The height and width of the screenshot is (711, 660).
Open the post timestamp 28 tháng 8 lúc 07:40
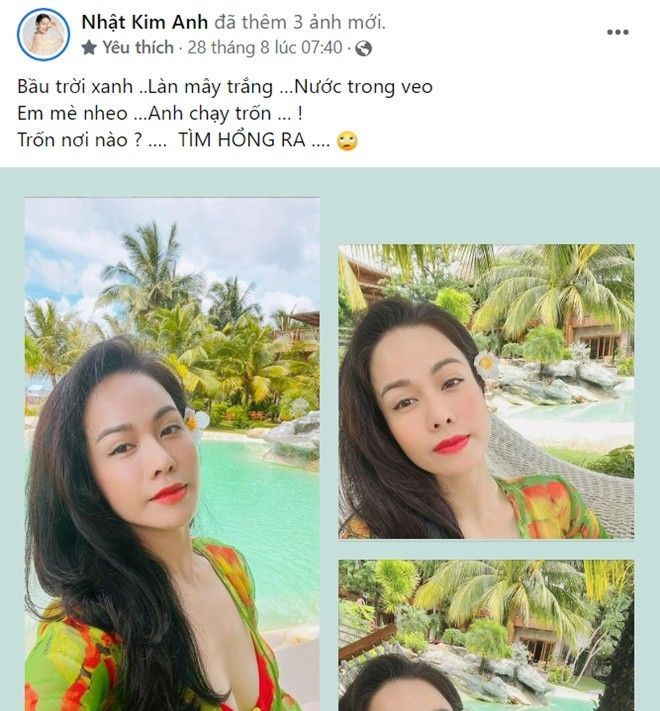pos(263,47)
